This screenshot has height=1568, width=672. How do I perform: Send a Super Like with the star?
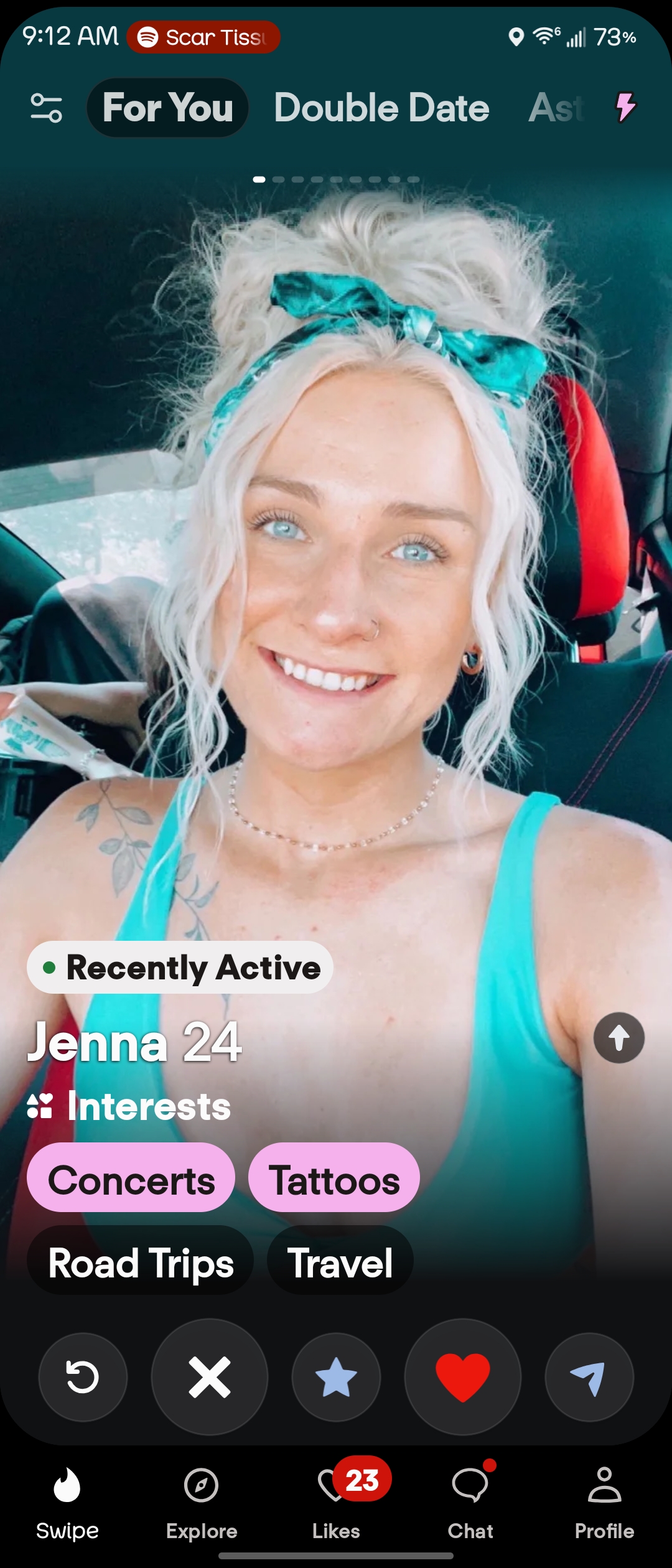[x=336, y=1377]
